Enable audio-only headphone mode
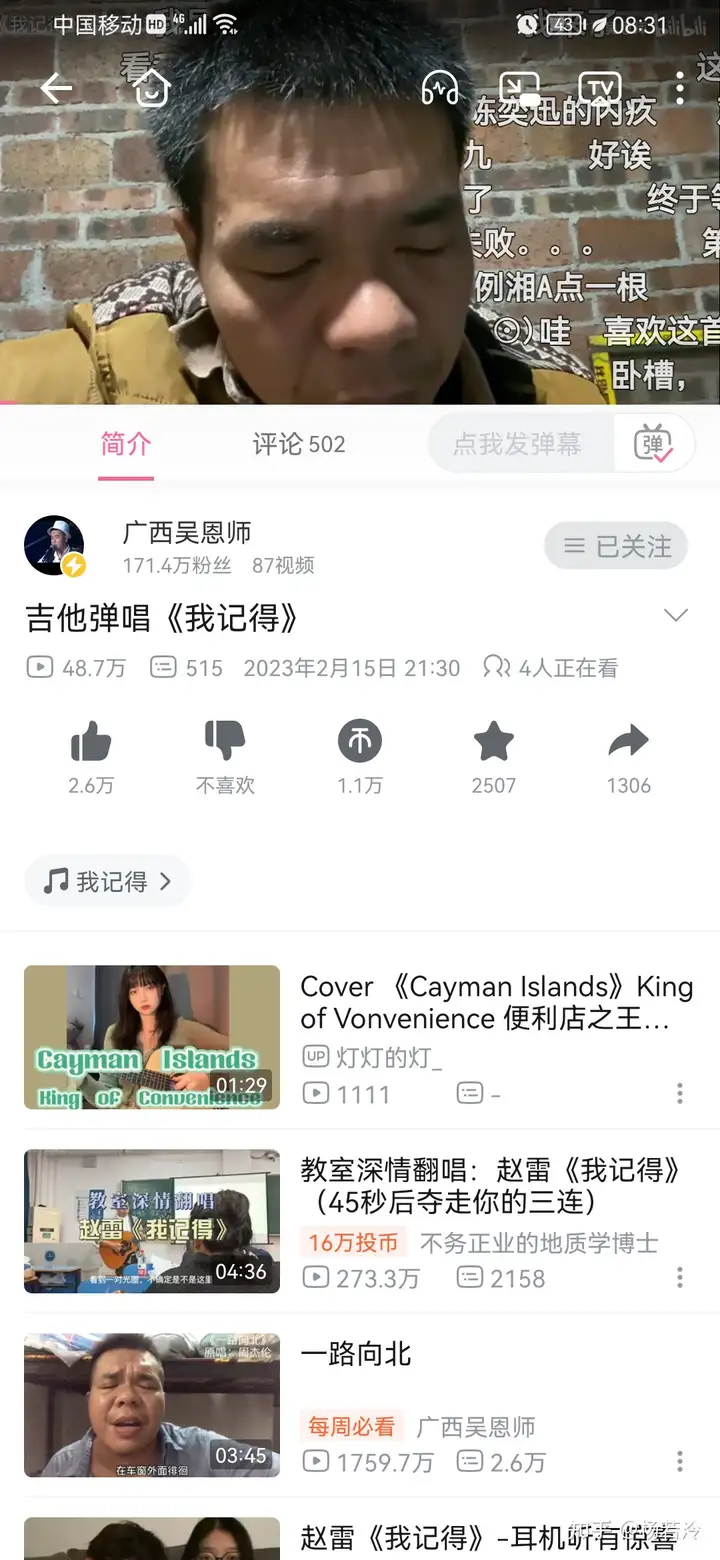720x1560 pixels. [x=440, y=89]
